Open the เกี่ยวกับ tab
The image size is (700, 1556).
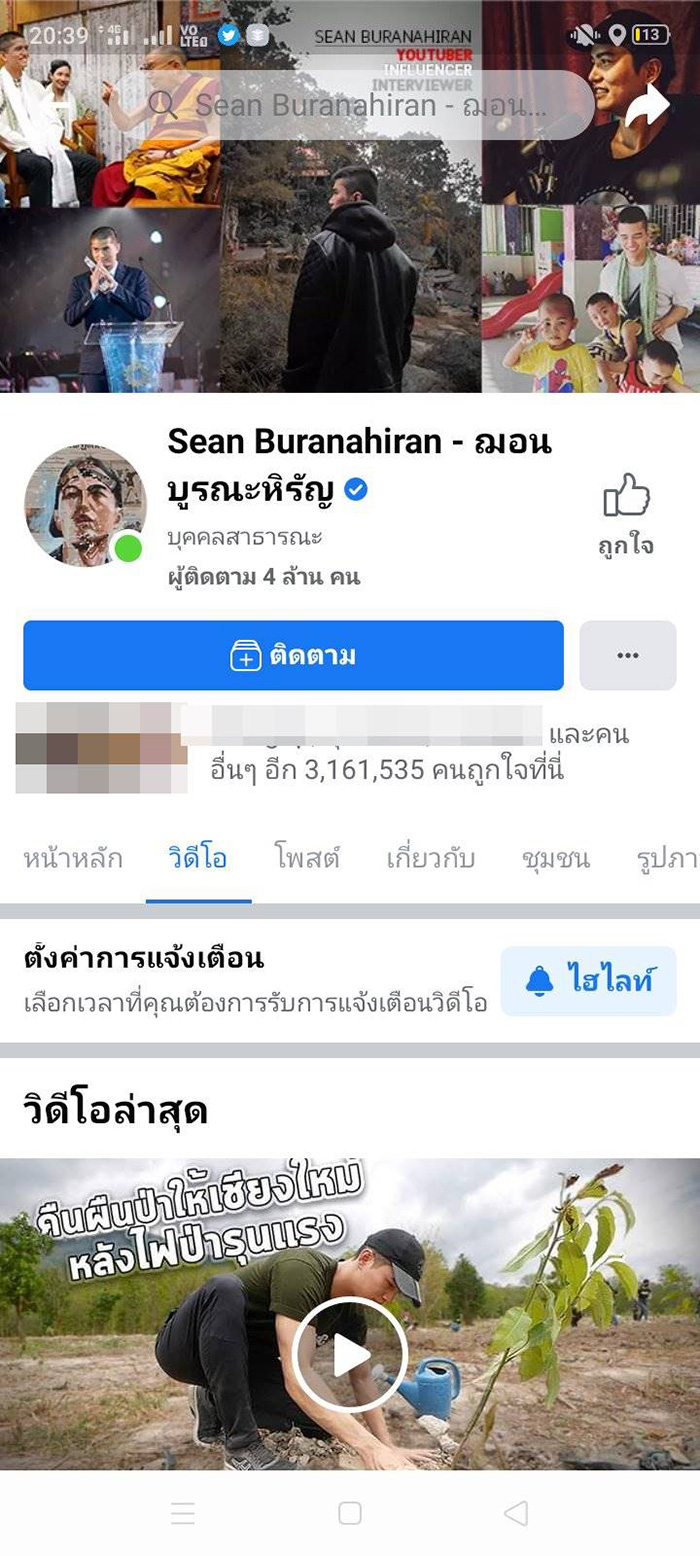(430, 858)
